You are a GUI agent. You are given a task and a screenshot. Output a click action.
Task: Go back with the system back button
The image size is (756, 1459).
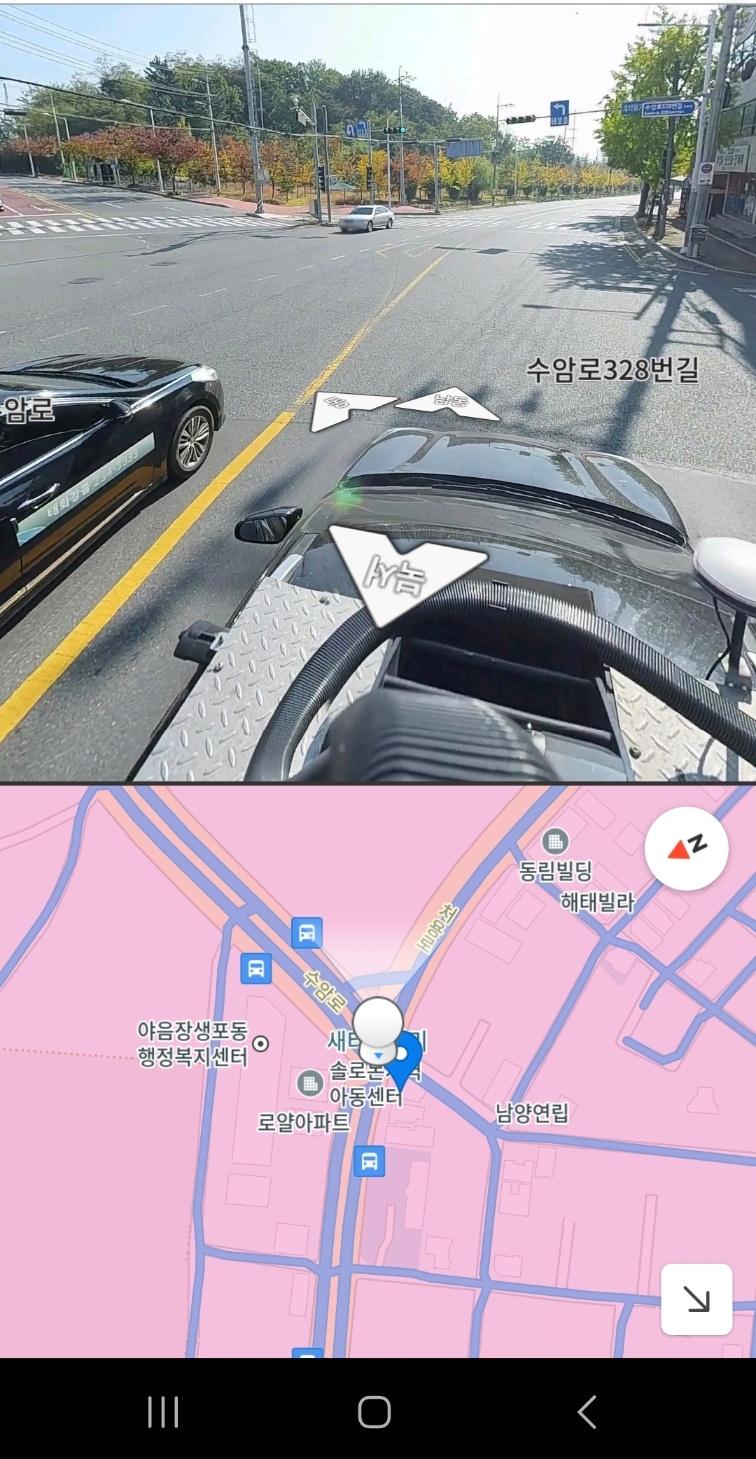click(587, 1412)
